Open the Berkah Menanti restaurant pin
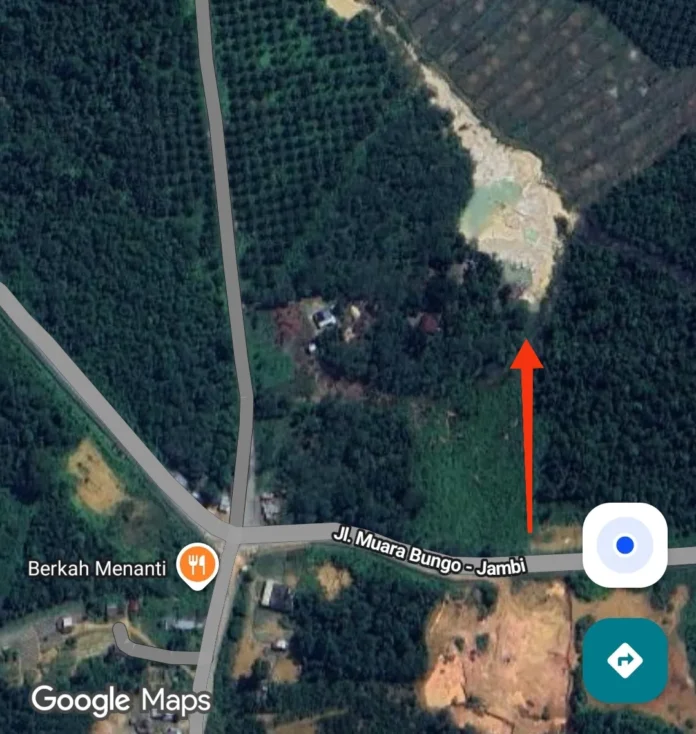Screen dimensions: 696x734 tap(198, 565)
